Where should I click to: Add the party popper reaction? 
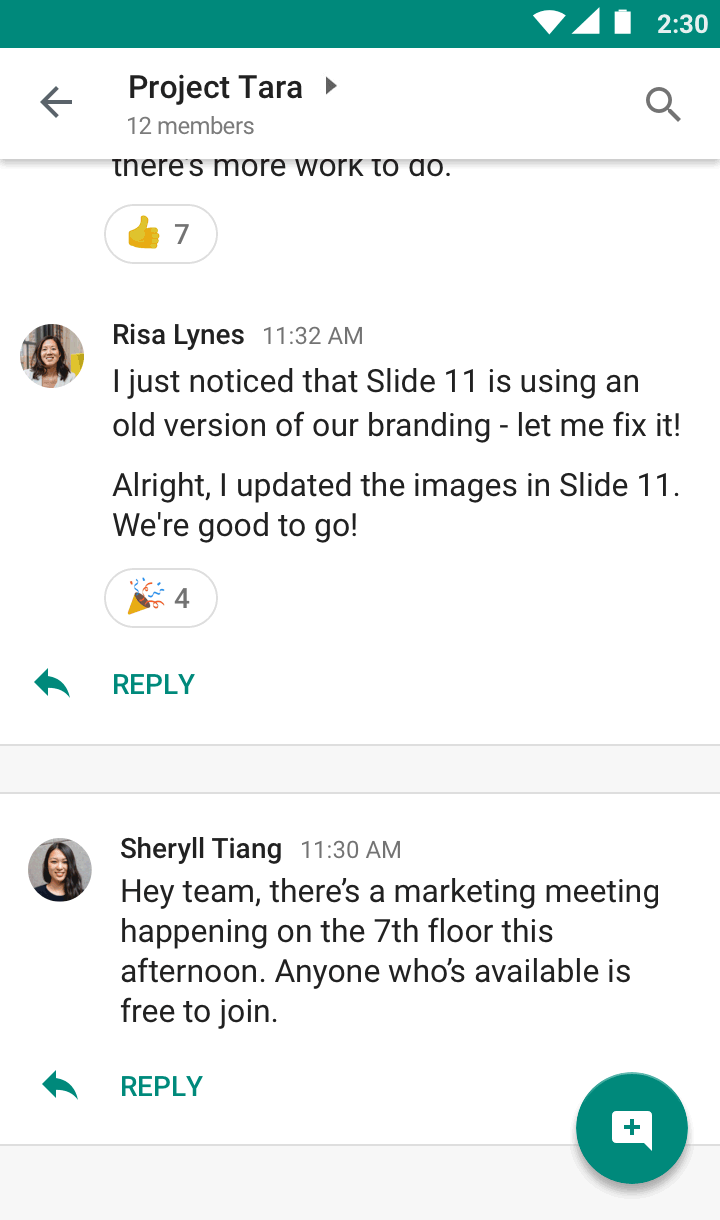(x=161, y=598)
